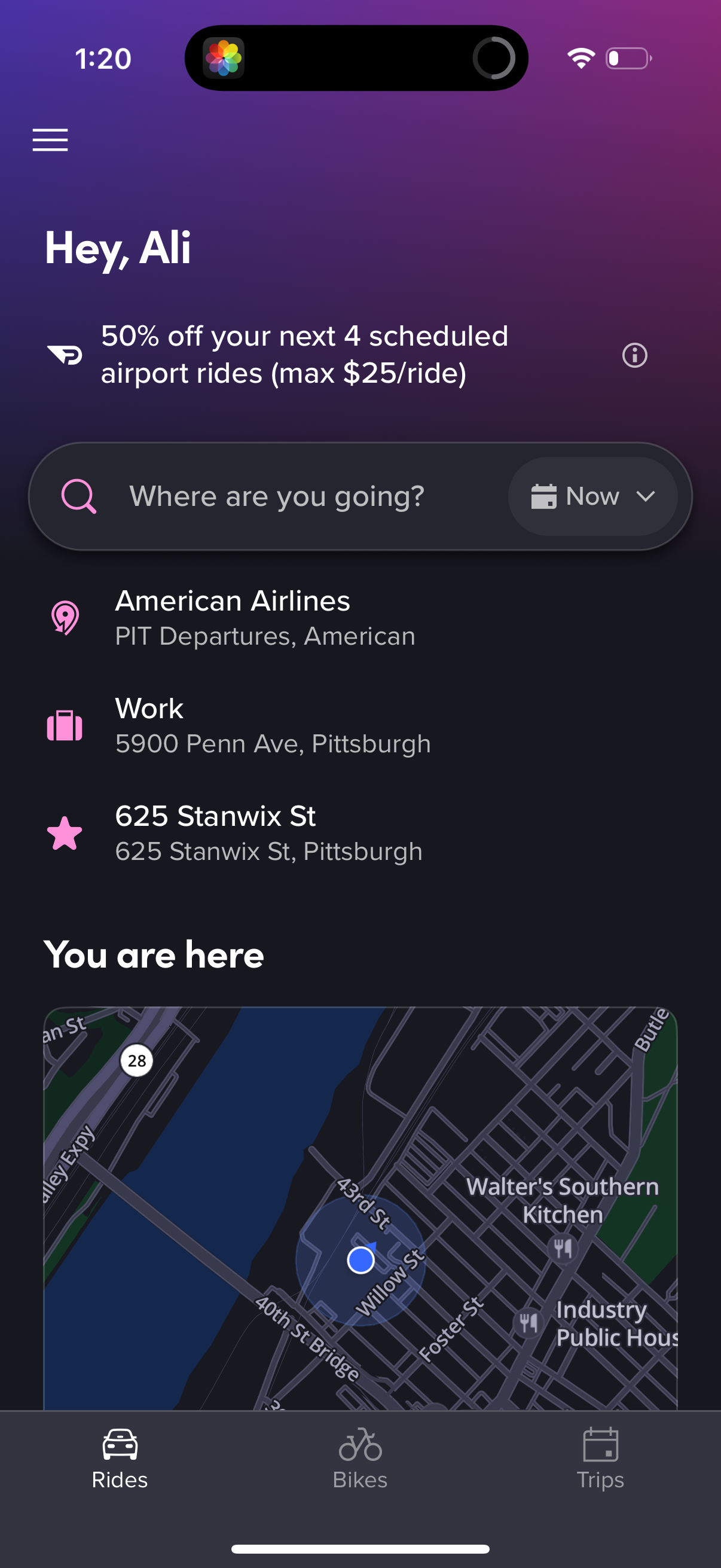721x1568 pixels.
Task: Click the briefcase icon next to Work
Action: [x=65, y=725]
